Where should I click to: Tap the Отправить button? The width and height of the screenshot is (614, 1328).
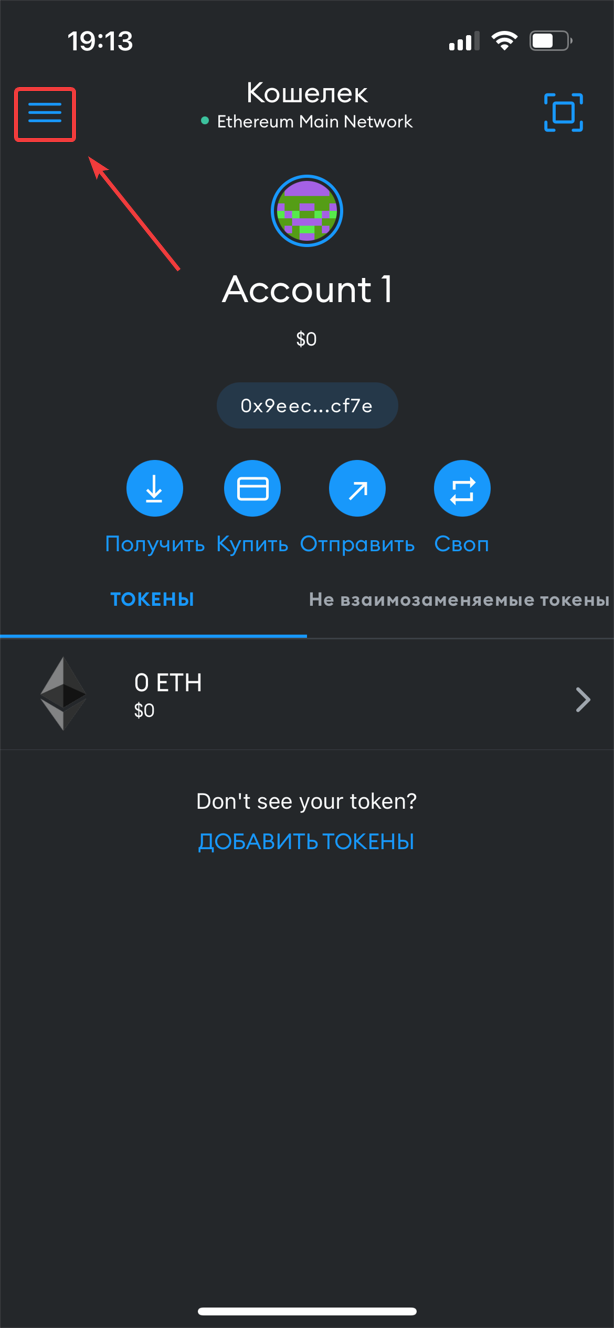coord(357,490)
